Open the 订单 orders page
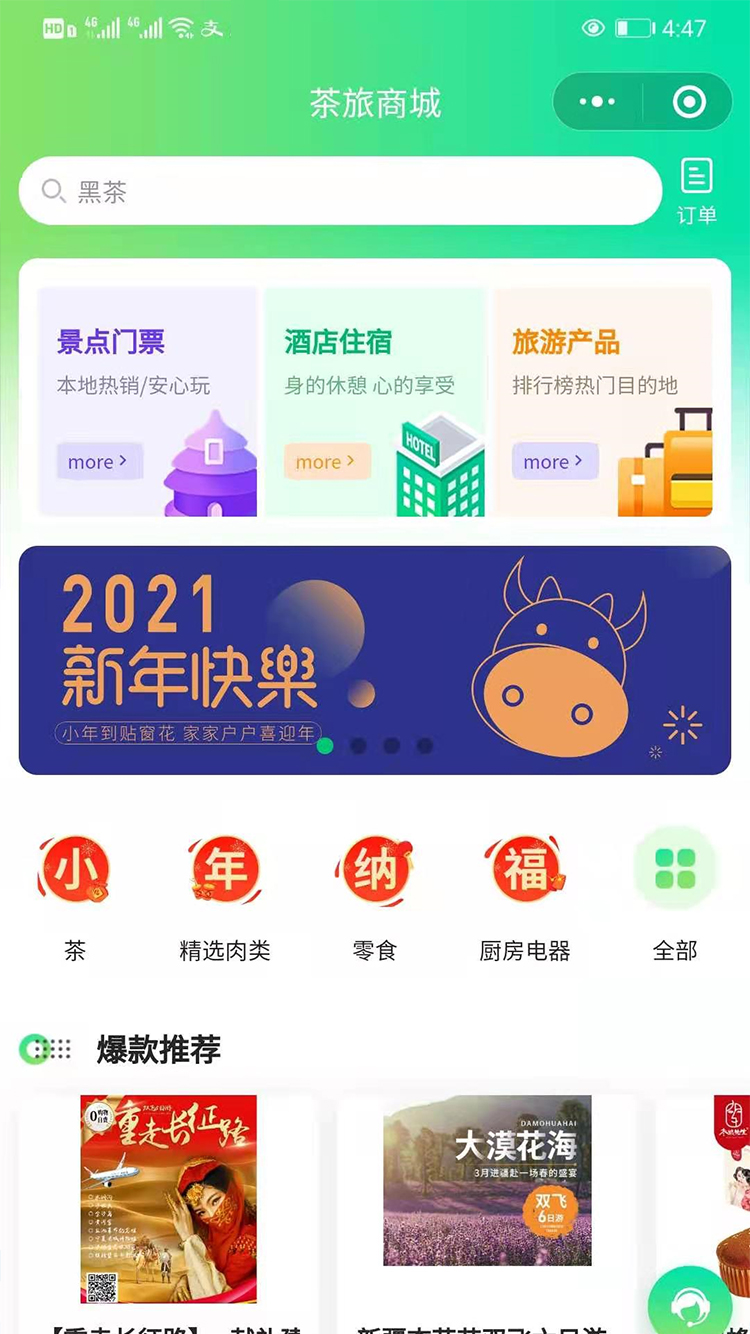Viewport: 750px width, 1334px height. tap(696, 190)
